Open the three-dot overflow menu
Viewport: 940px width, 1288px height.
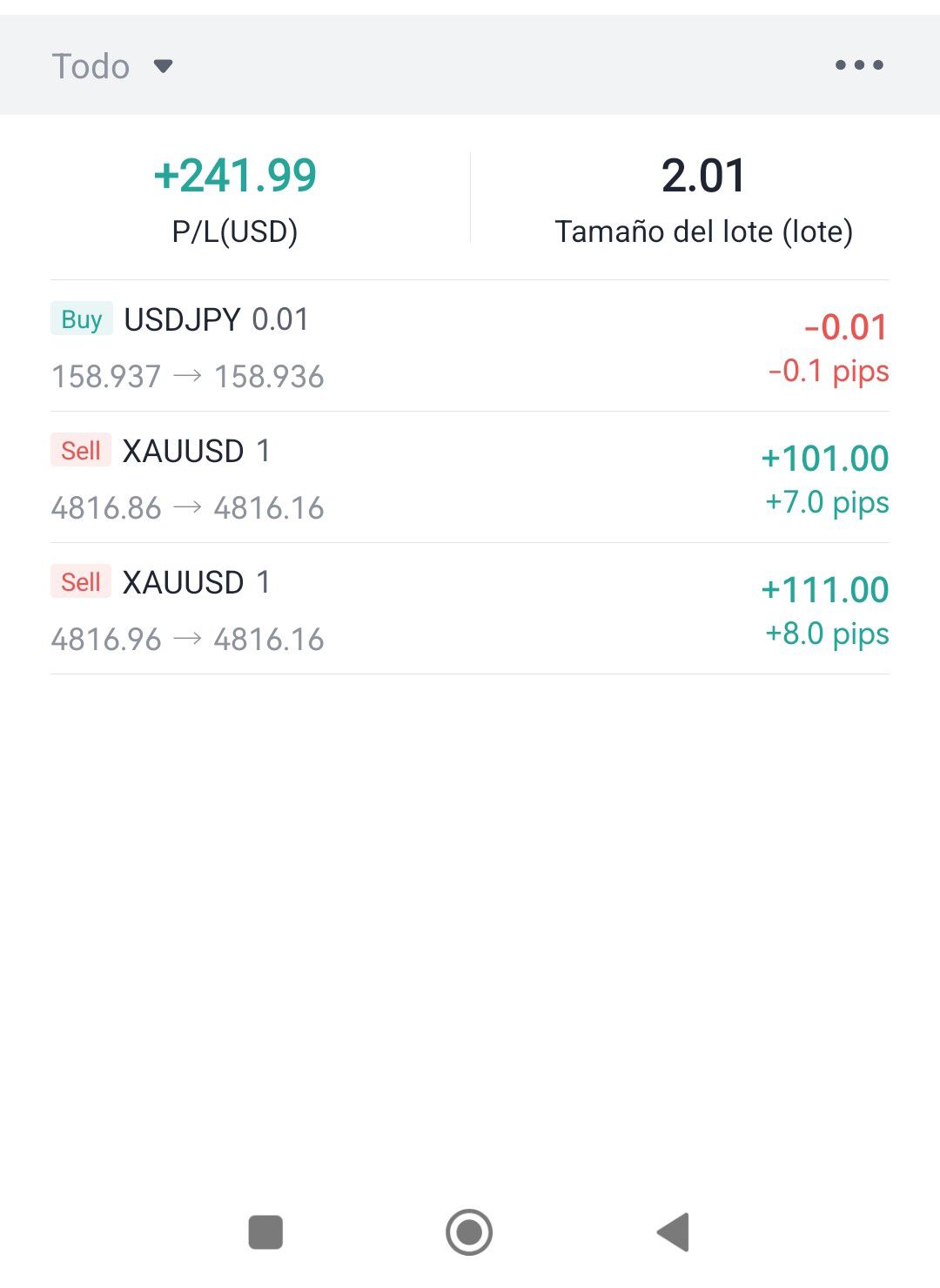point(859,65)
